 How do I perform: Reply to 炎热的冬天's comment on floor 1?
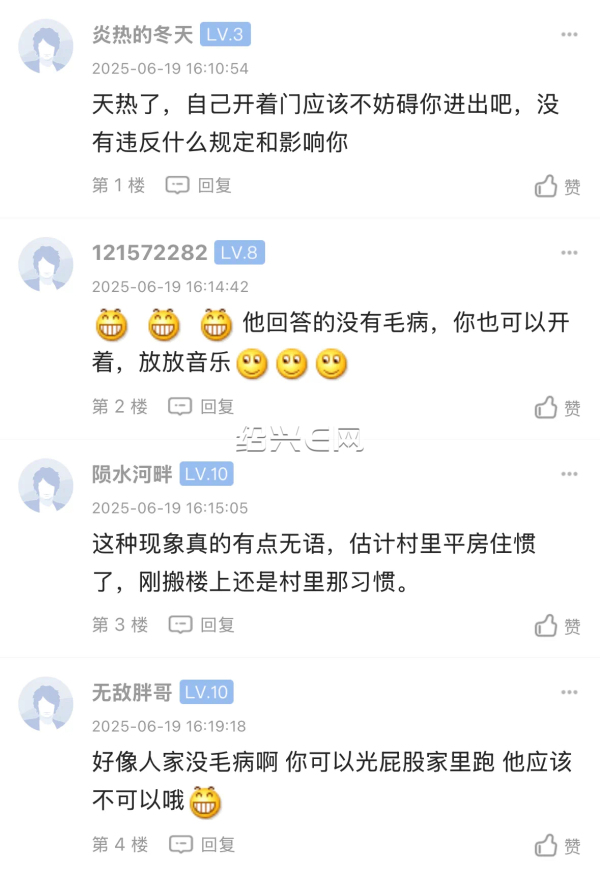(x=199, y=186)
